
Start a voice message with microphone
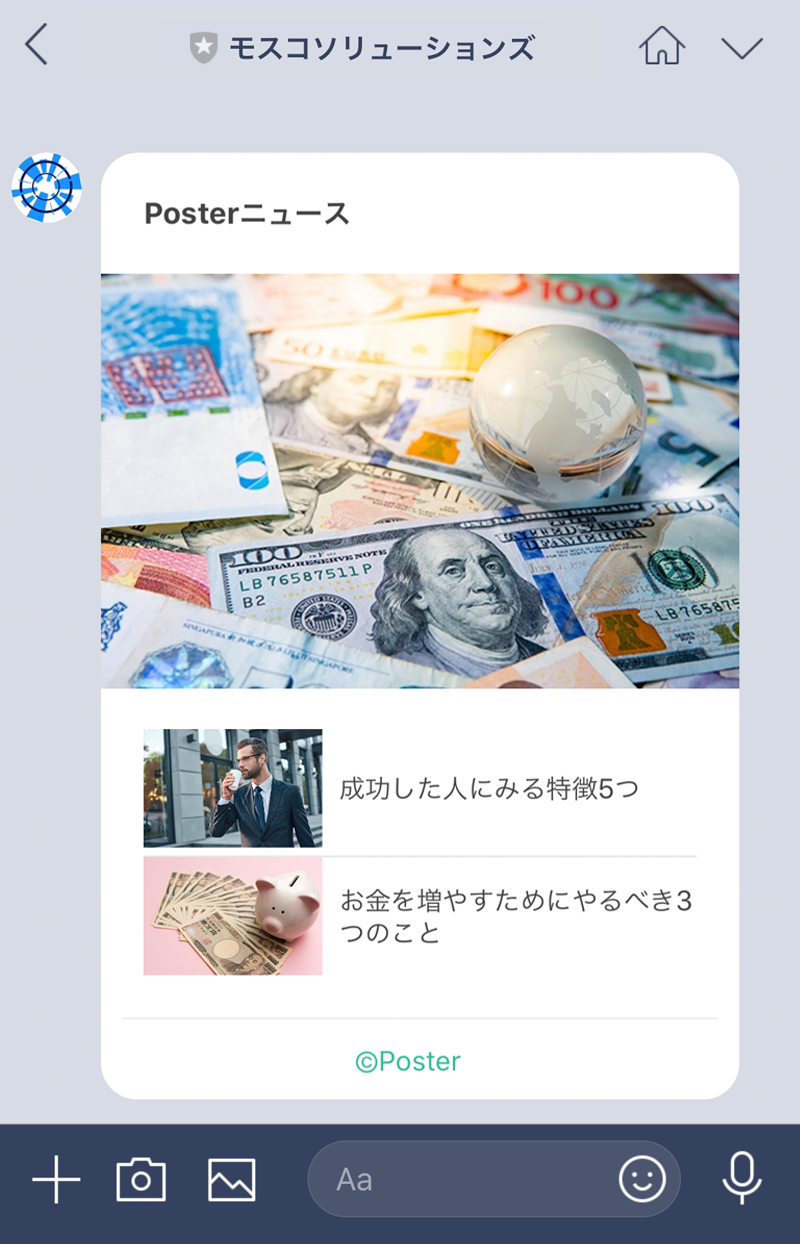point(741,1178)
